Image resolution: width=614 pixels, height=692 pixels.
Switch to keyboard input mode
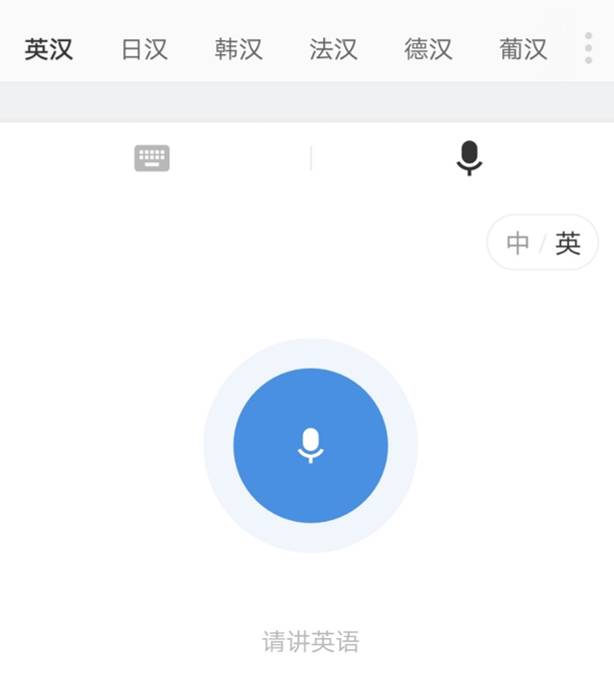(x=152, y=158)
